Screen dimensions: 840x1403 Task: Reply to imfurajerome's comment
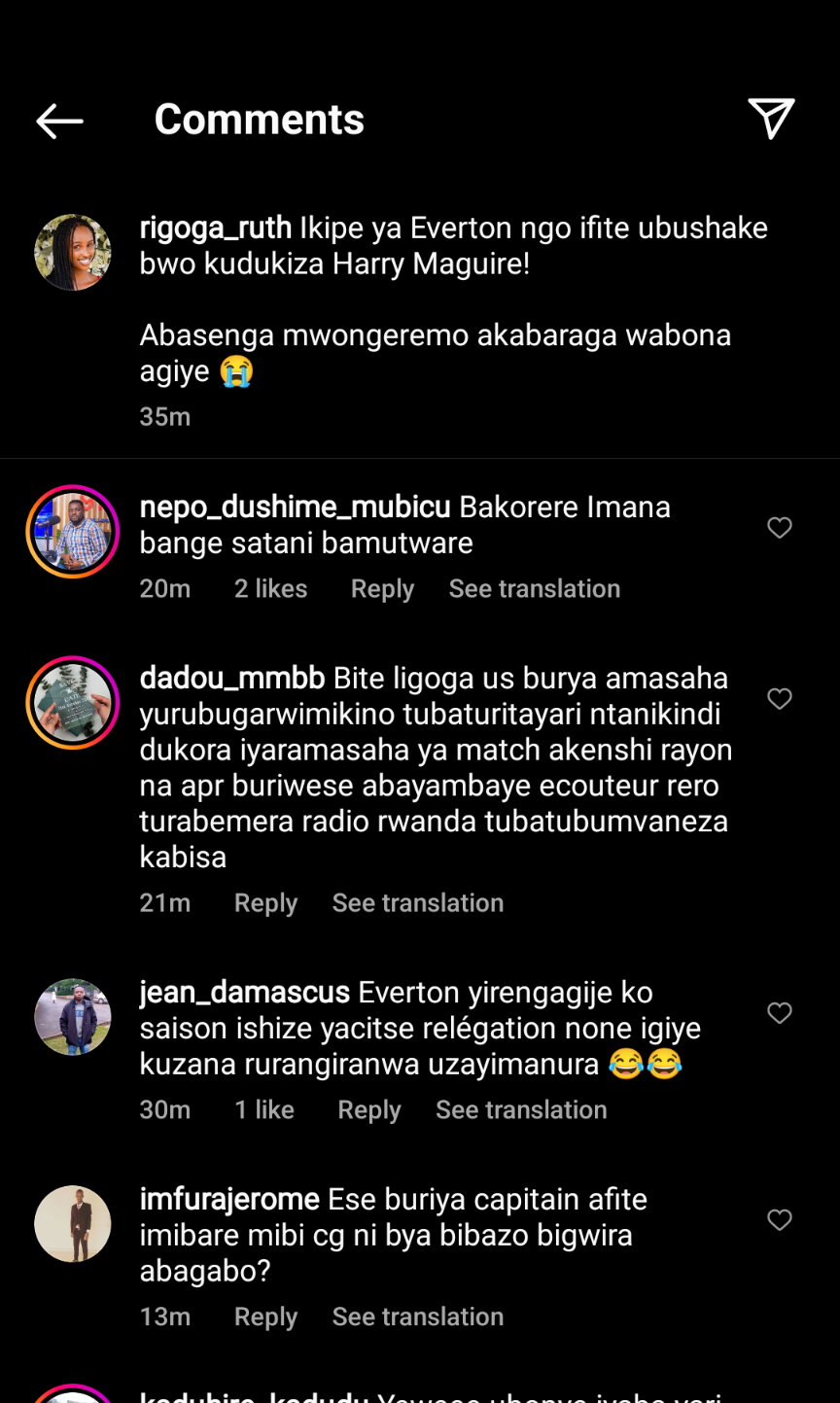click(x=265, y=1317)
